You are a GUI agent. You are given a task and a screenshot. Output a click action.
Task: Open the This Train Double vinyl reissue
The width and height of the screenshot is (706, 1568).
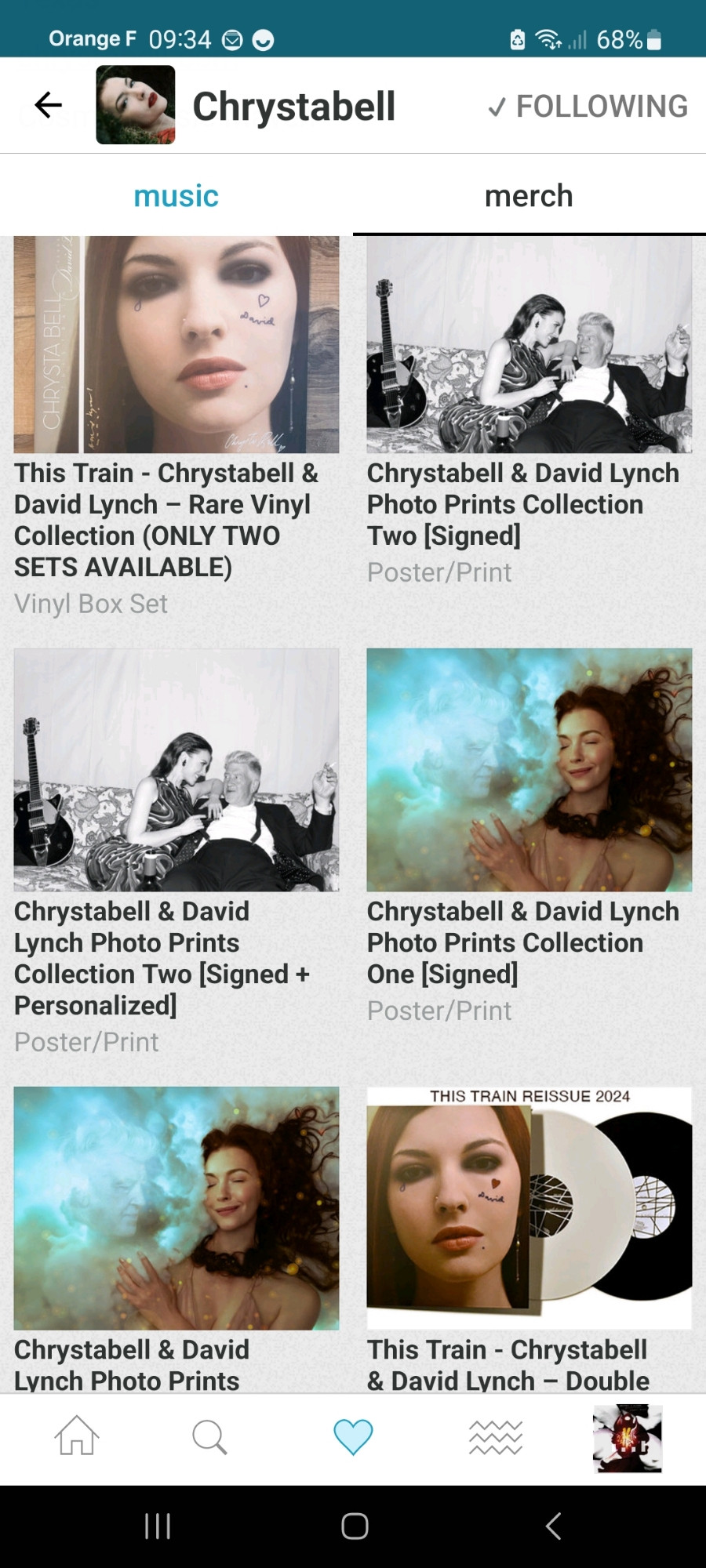pos(529,1239)
